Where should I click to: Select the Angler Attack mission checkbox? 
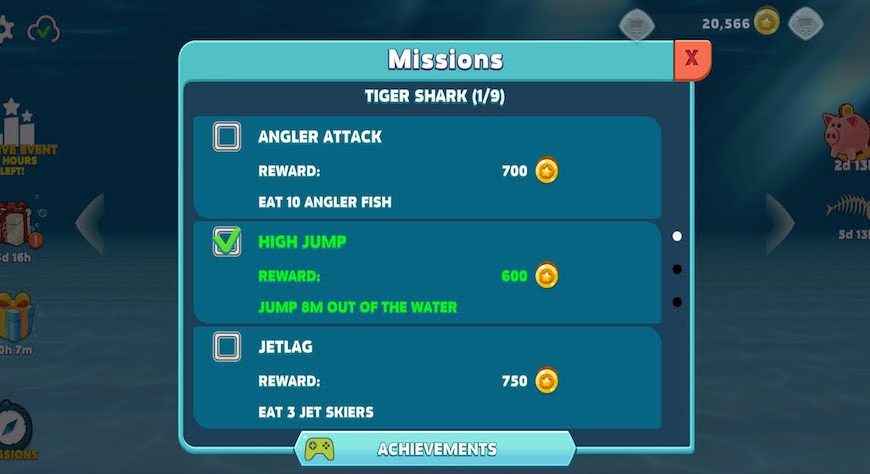click(227, 137)
